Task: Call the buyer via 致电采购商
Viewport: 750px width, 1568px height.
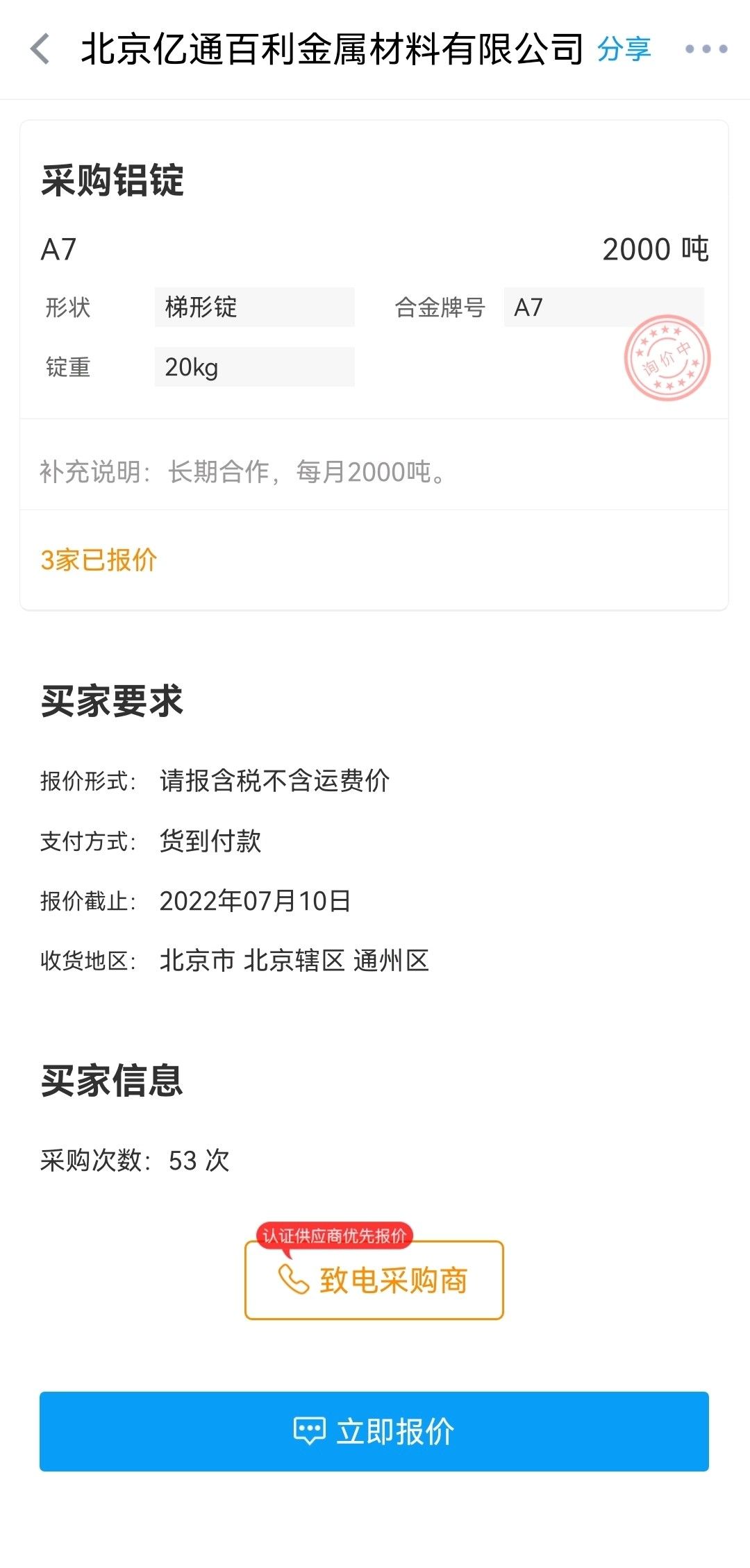Action: (374, 1280)
